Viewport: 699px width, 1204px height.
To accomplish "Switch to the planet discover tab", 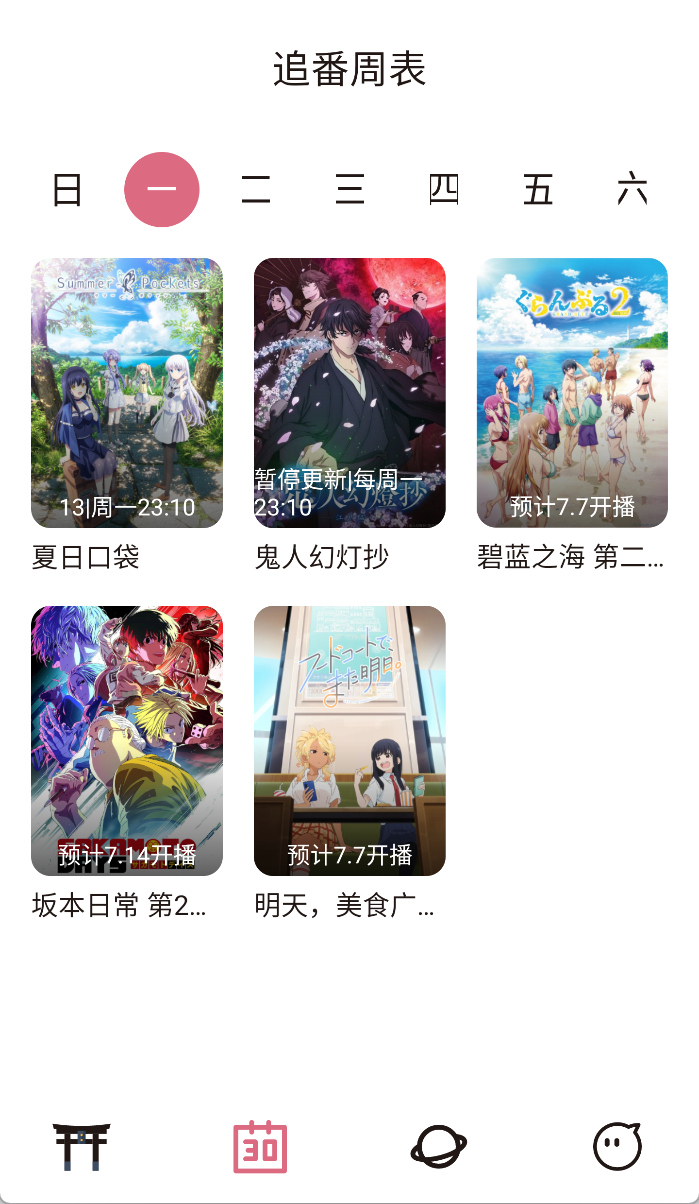I will [x=439, y=1146].
